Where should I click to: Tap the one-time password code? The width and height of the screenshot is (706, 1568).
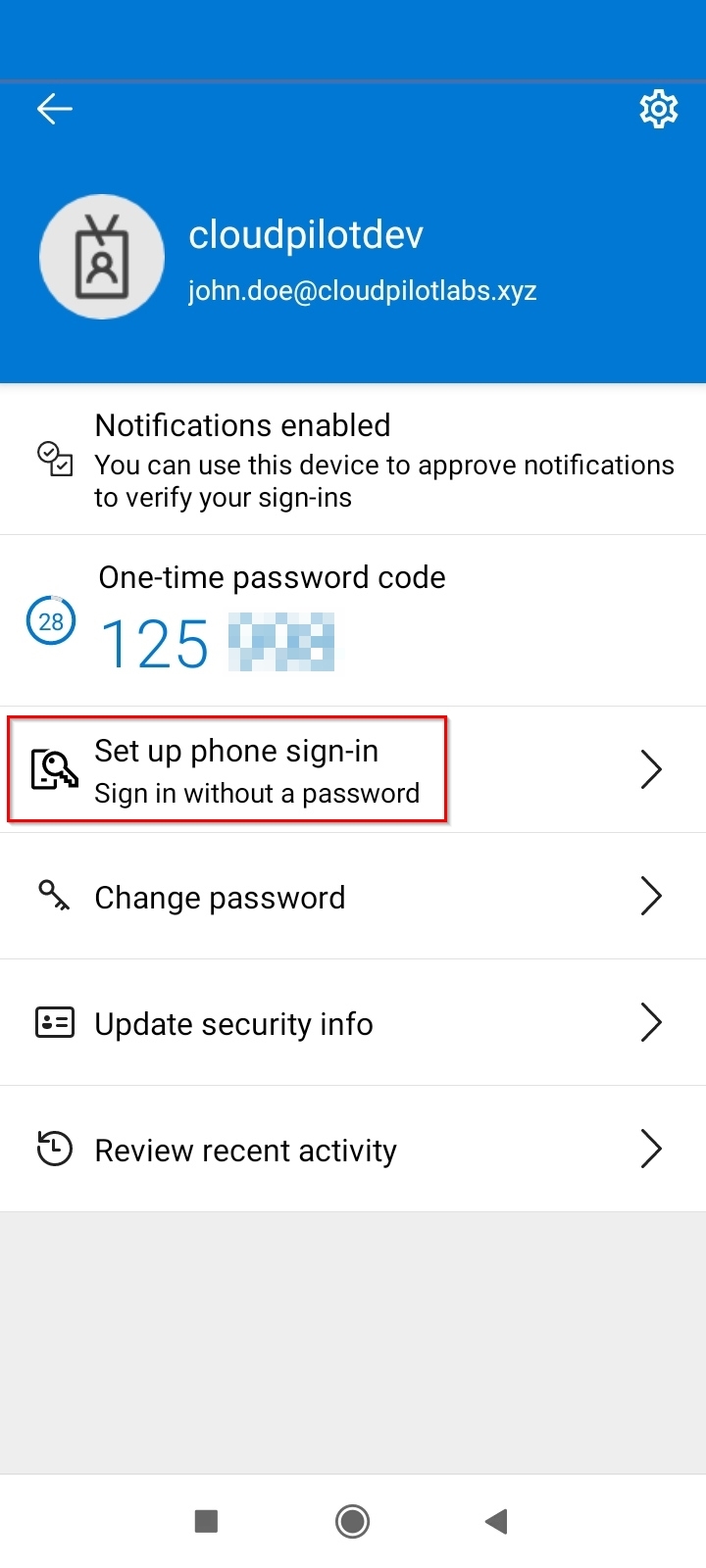click(x=218, y=643)
